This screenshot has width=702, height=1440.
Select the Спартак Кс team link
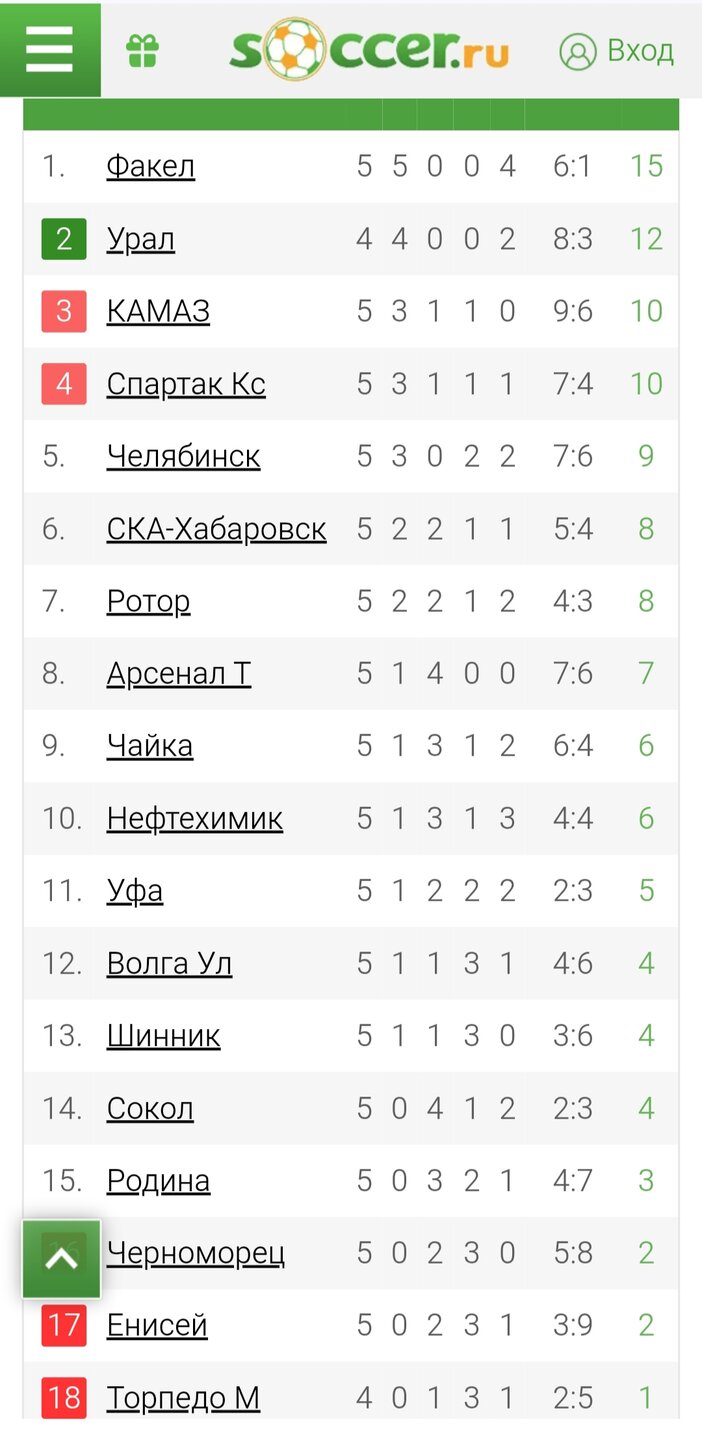pyautogui.click(x=186, y=384)
